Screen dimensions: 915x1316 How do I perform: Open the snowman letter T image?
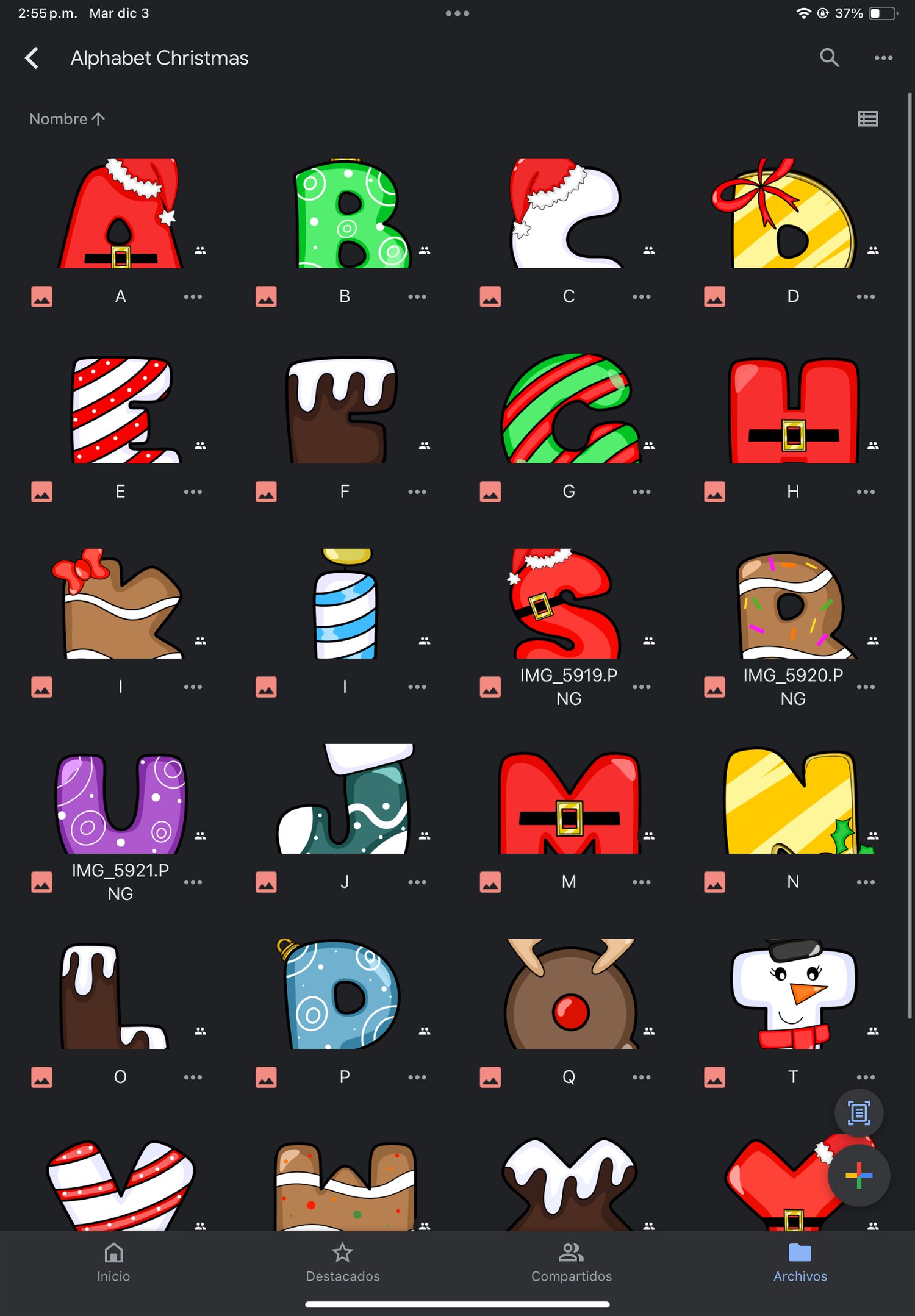[x=793, y=994]
